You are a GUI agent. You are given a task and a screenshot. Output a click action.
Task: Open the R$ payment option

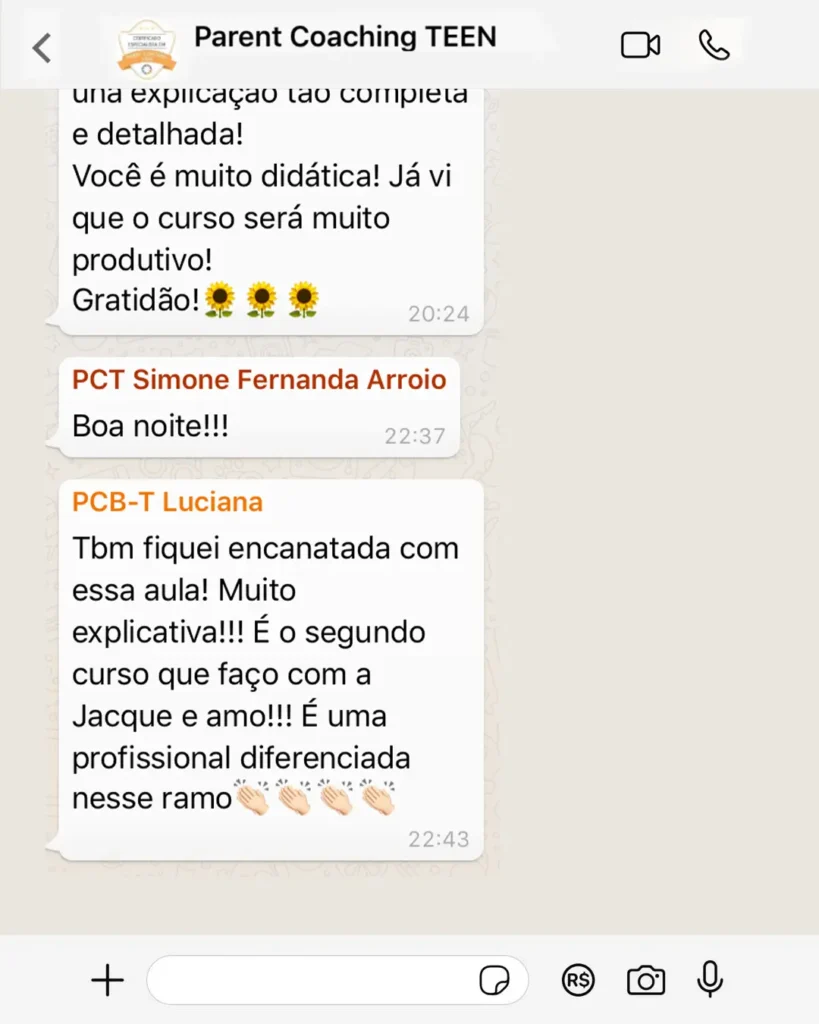577,981
